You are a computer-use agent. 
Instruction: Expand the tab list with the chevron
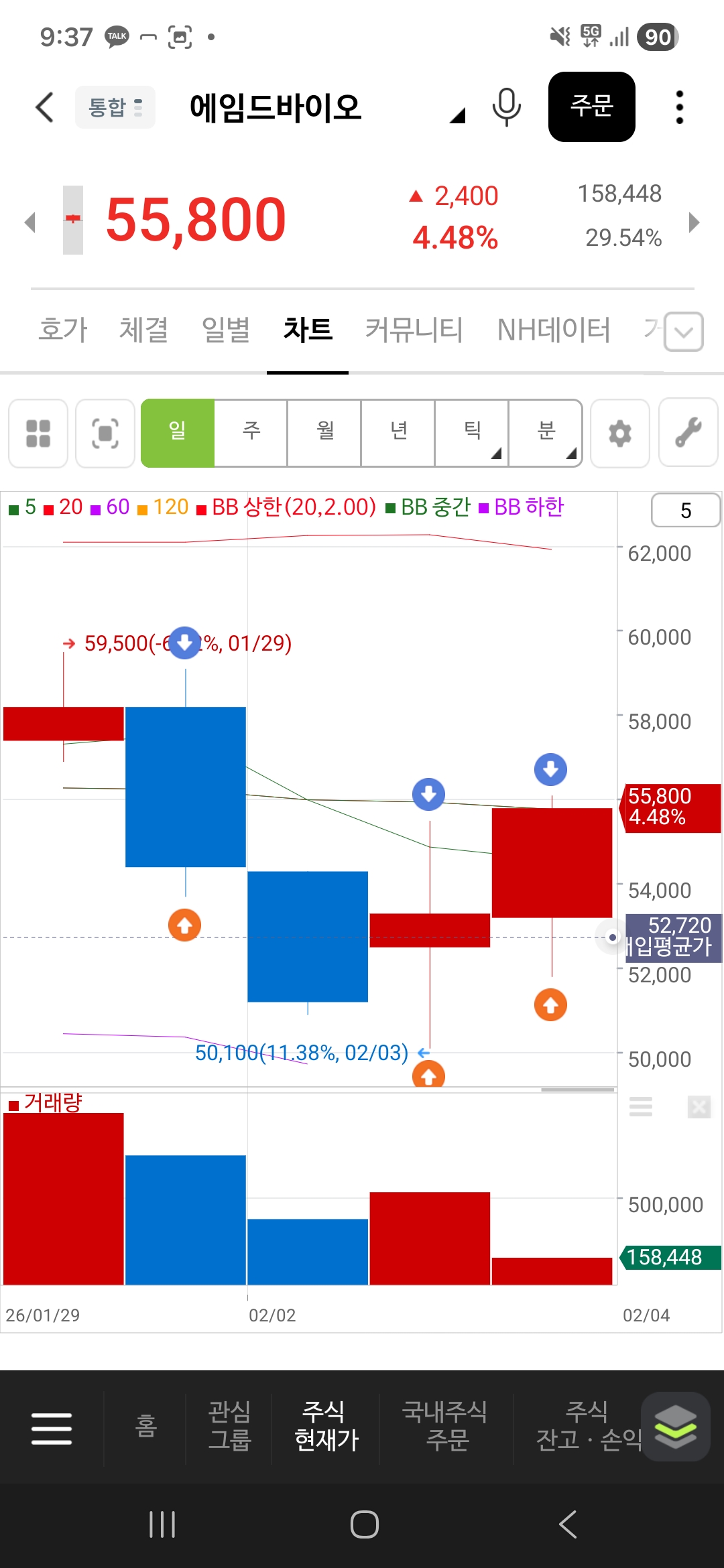684,331
